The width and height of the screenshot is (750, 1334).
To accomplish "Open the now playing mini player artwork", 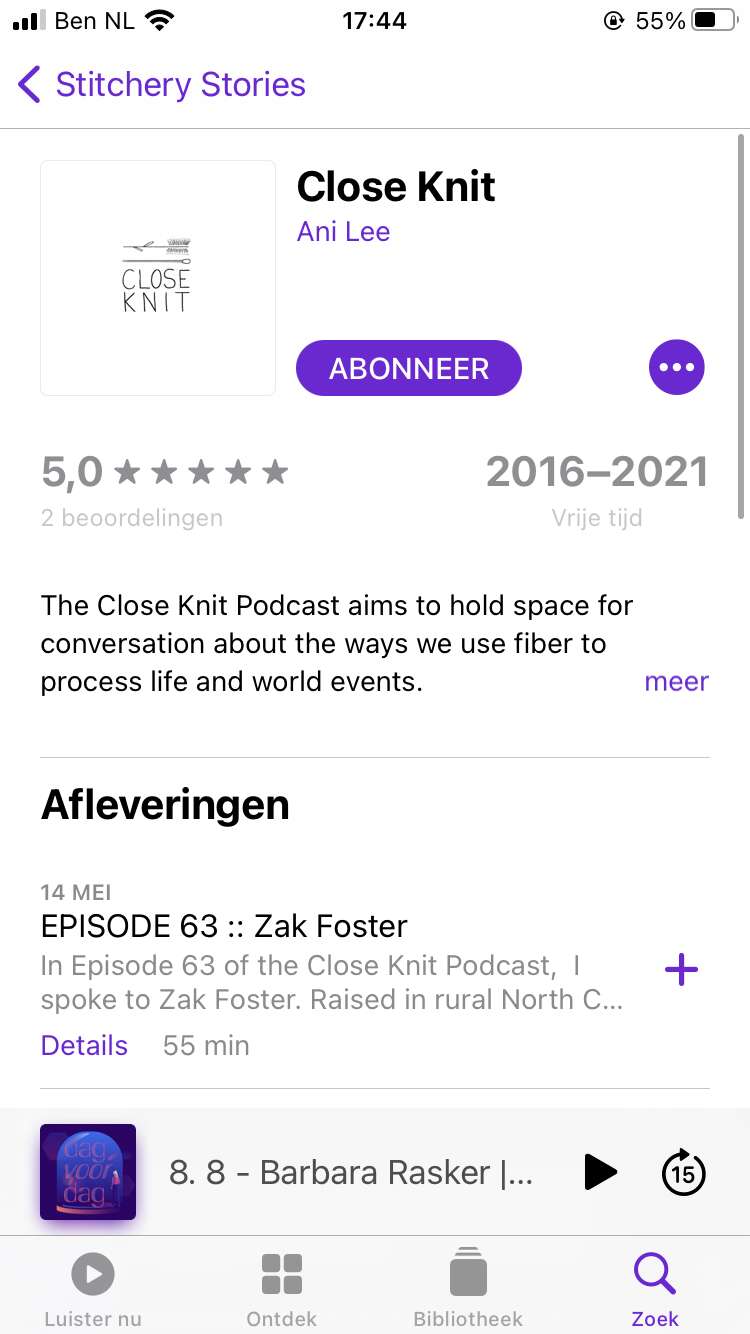I will 88,1172.
